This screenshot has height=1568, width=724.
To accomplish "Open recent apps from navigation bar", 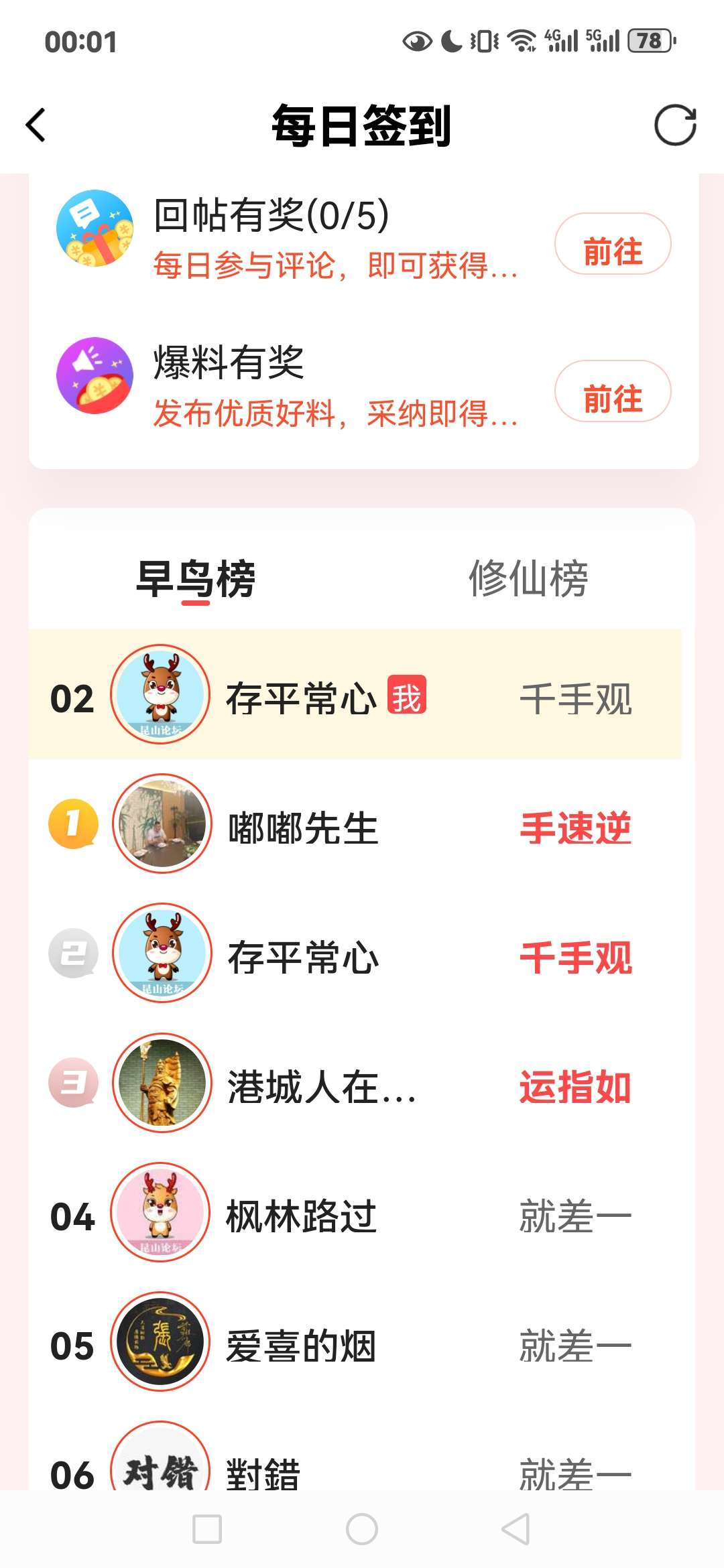I will (x=207, y=1529).
